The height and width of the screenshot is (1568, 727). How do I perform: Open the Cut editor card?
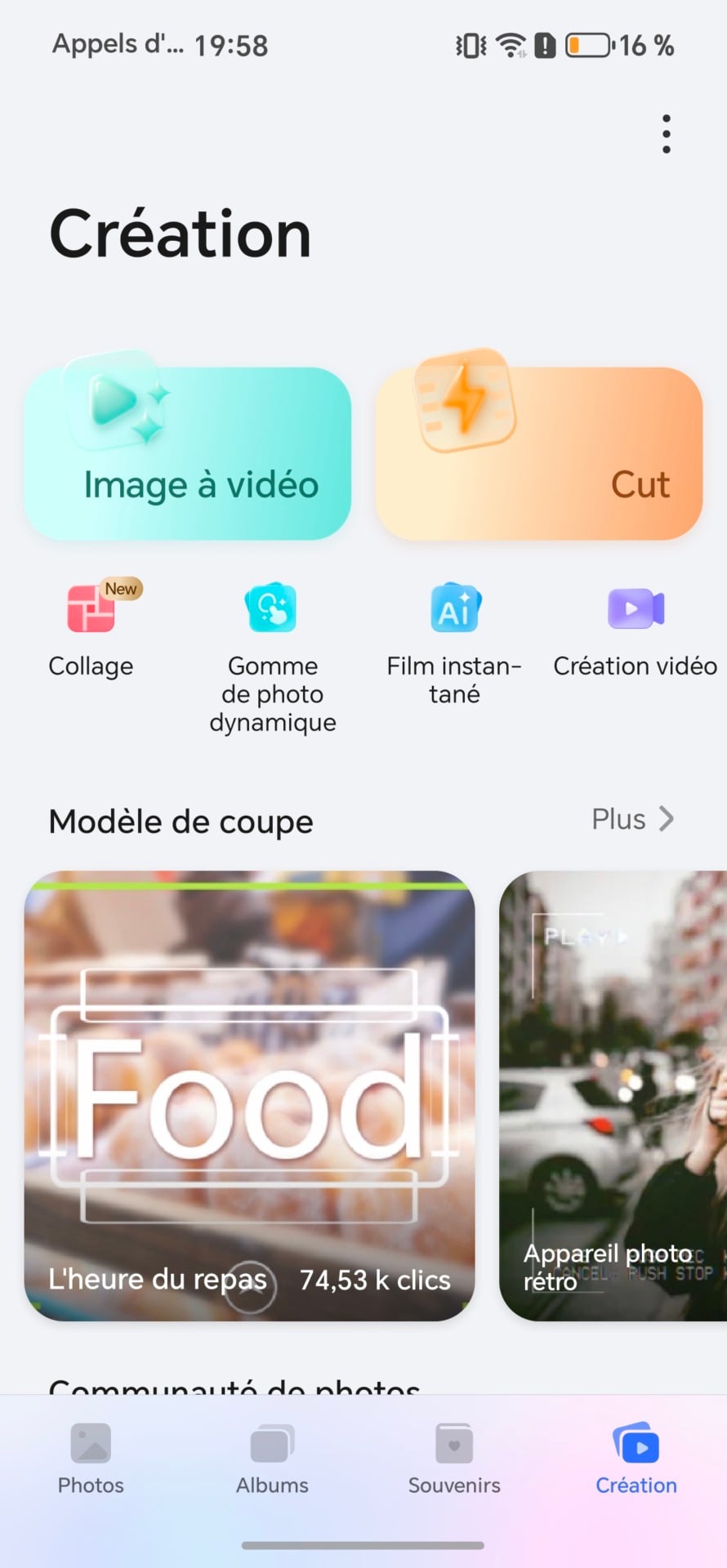tap(539, 454)
